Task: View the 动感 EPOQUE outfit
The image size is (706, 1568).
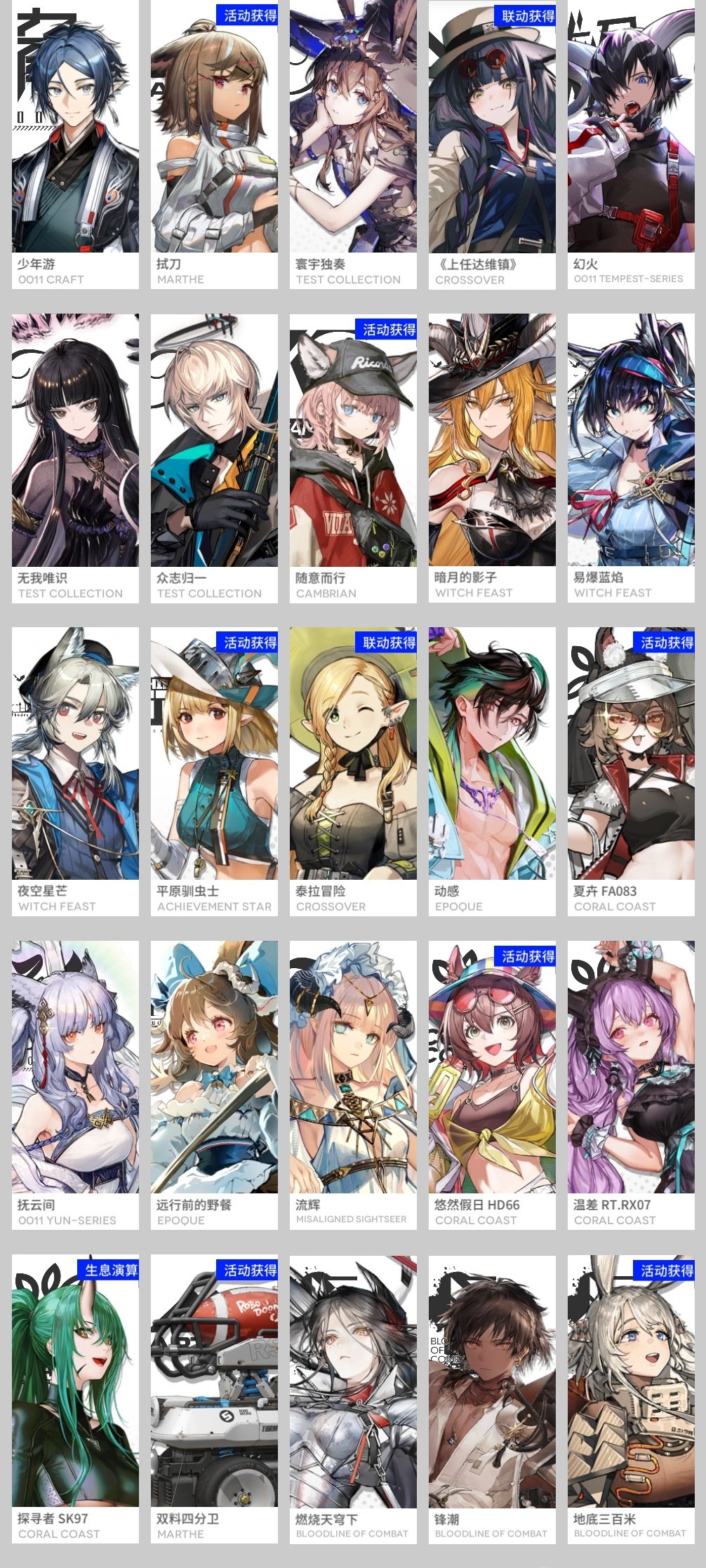Action: point(492,771)
